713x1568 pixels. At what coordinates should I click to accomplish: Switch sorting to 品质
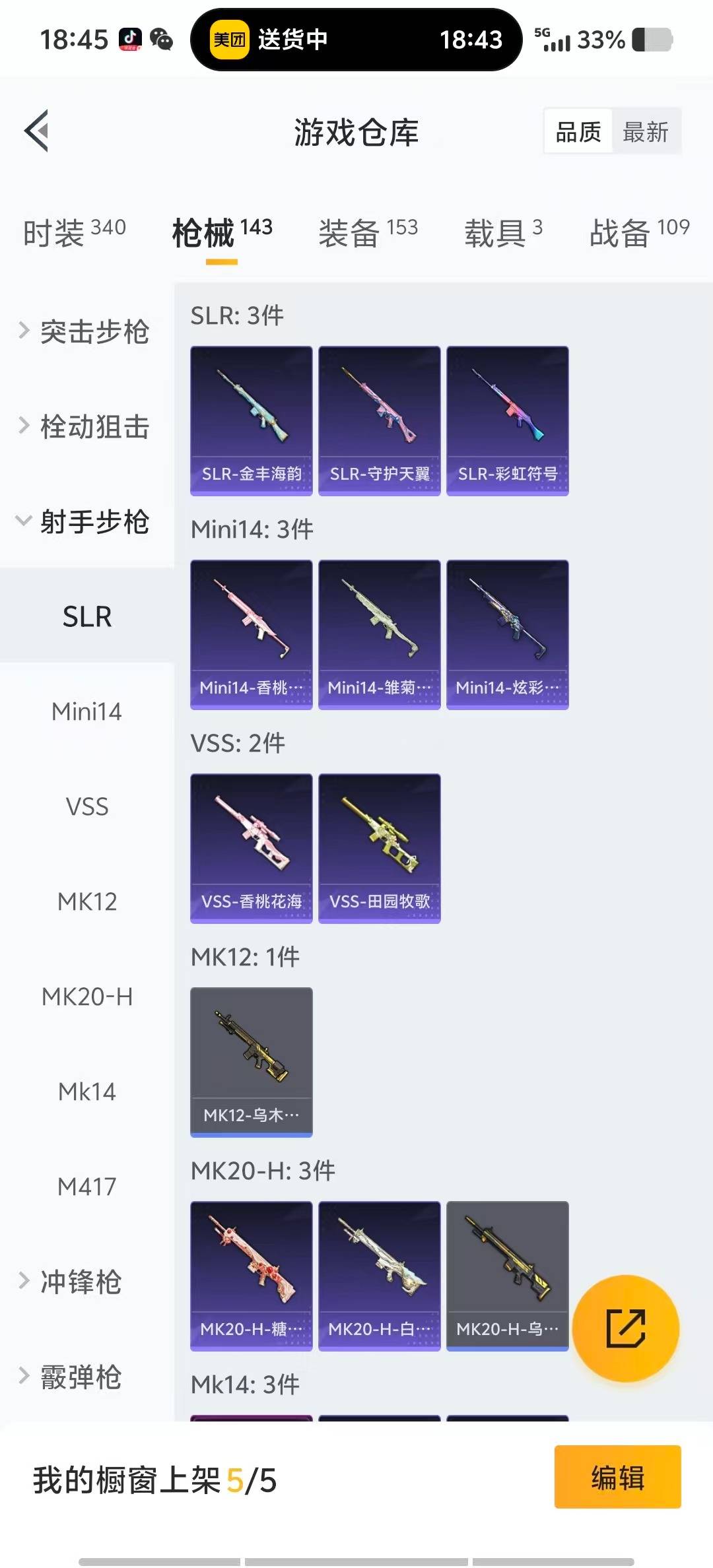pyautogui.click(x=577, y=131)
